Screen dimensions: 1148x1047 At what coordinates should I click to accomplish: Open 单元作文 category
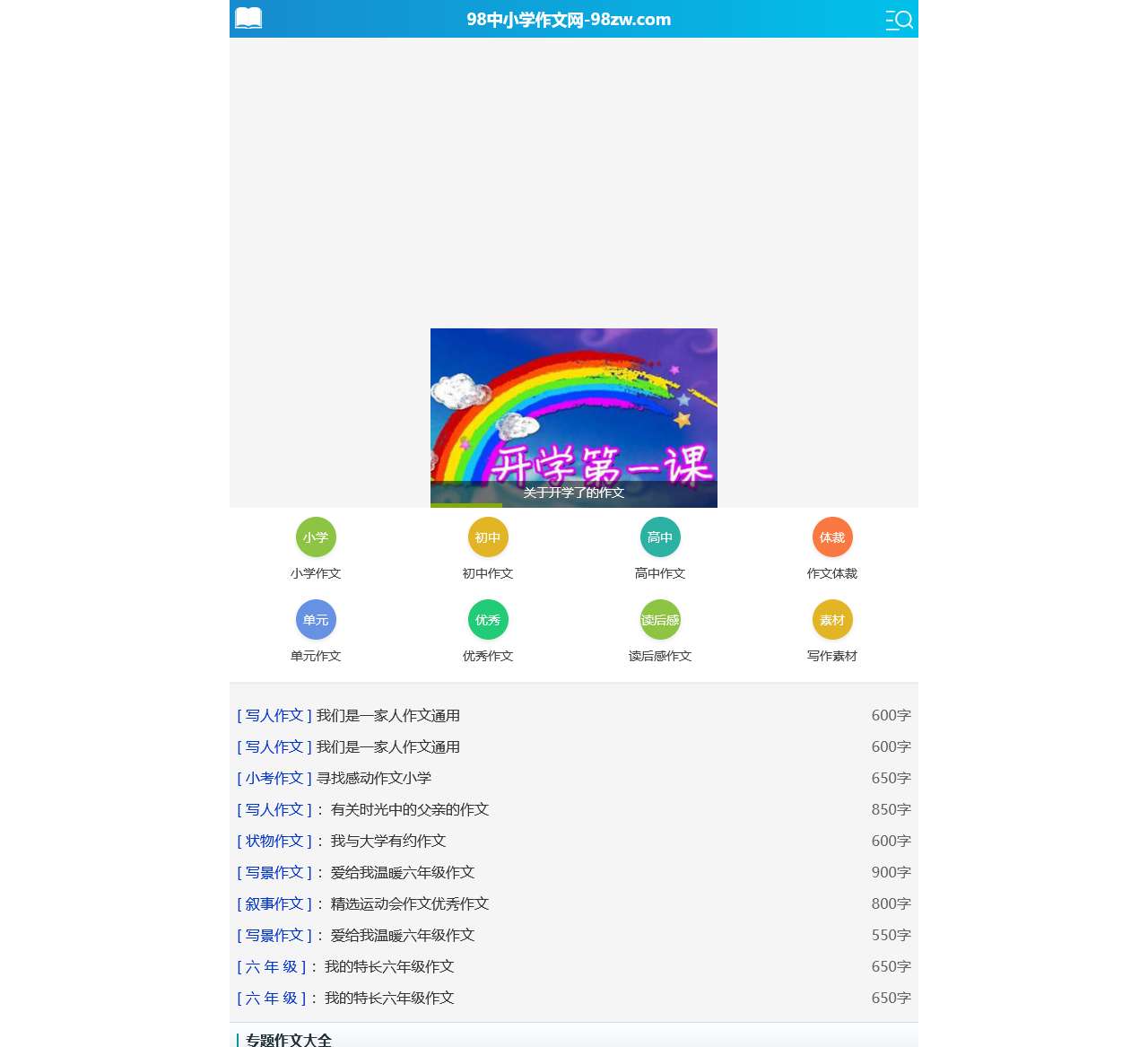coord(316,631)
